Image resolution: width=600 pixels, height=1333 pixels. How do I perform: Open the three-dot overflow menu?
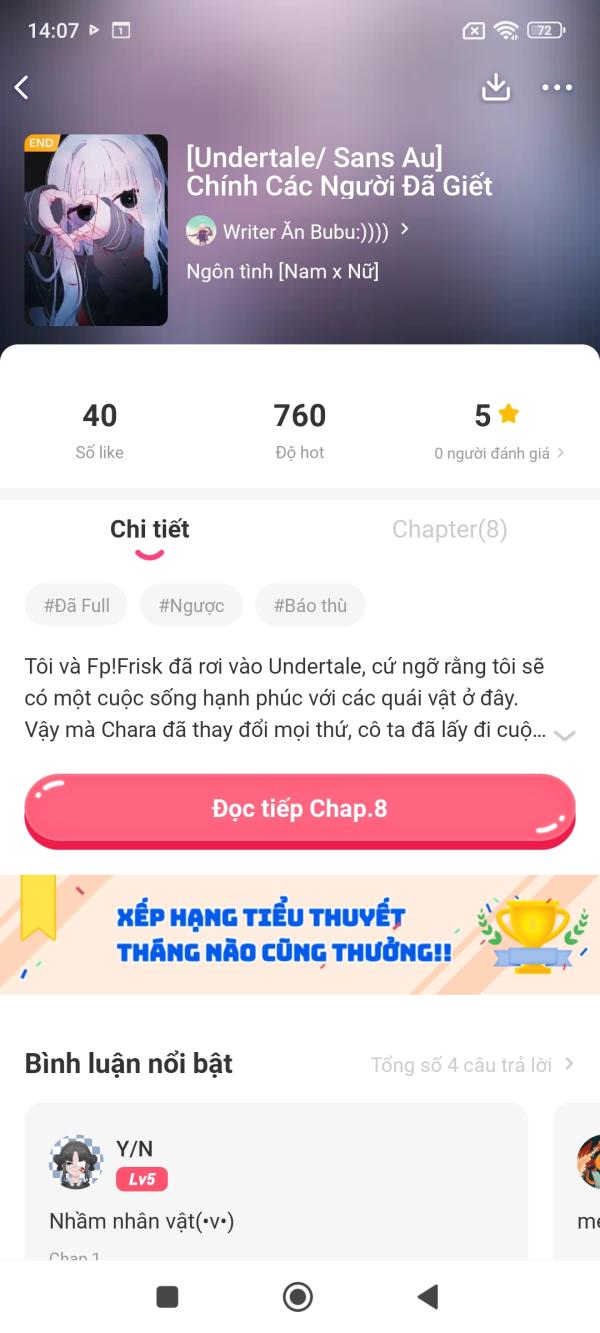pyautogui.click(x=557, y=88)
